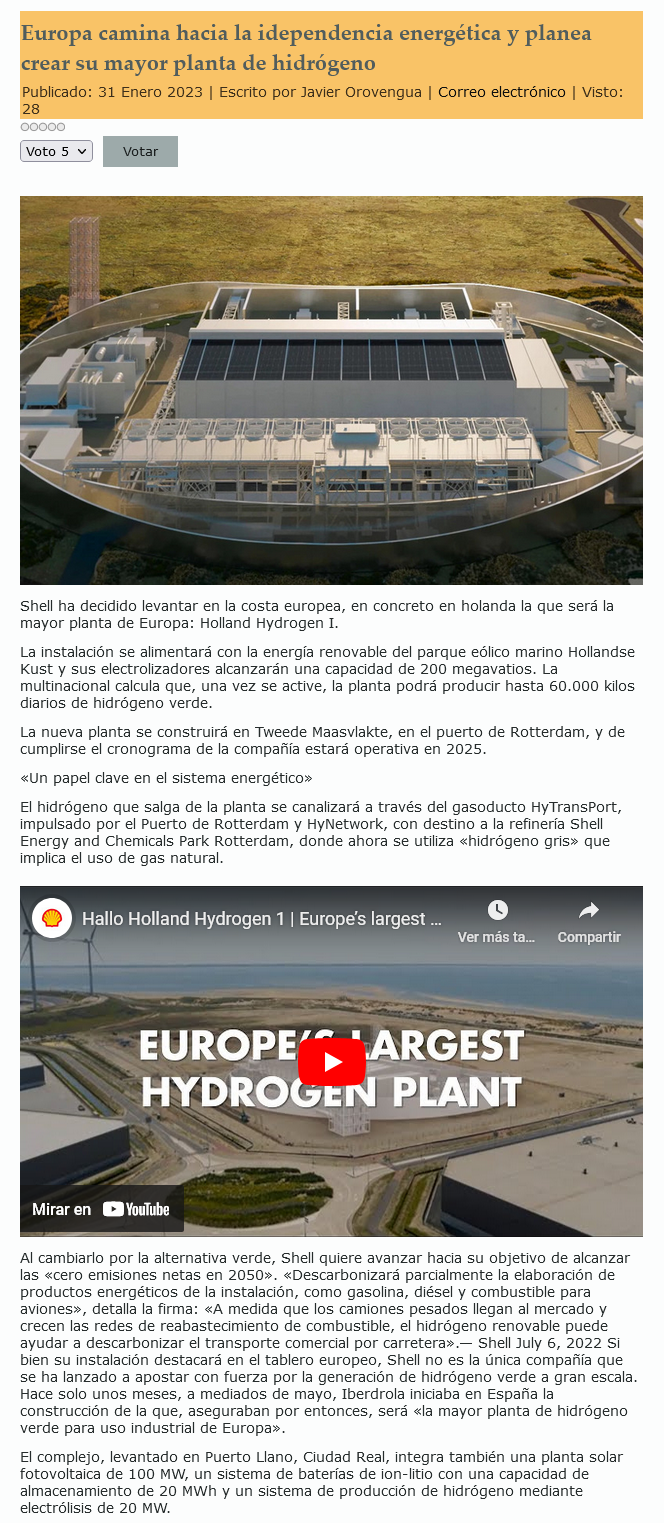
Task: Submit rating with the Votar button
Action: [140, 151]
